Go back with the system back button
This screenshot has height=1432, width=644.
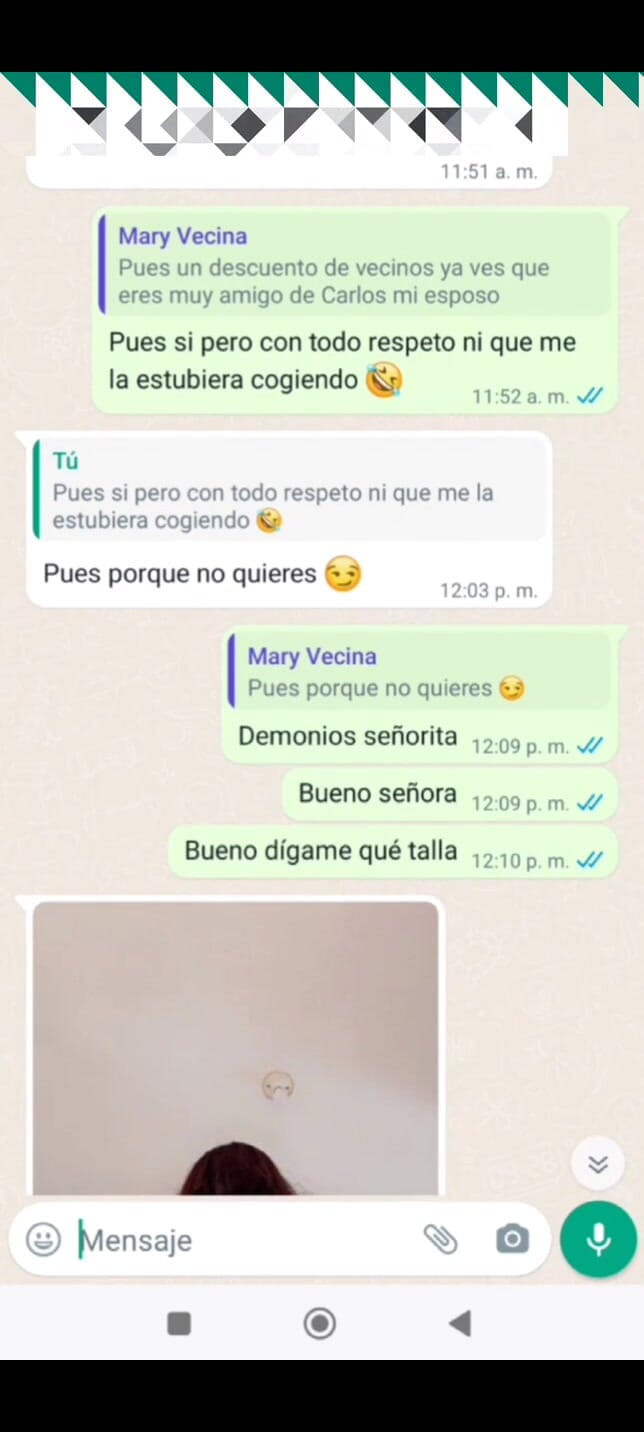(460, 1324)
